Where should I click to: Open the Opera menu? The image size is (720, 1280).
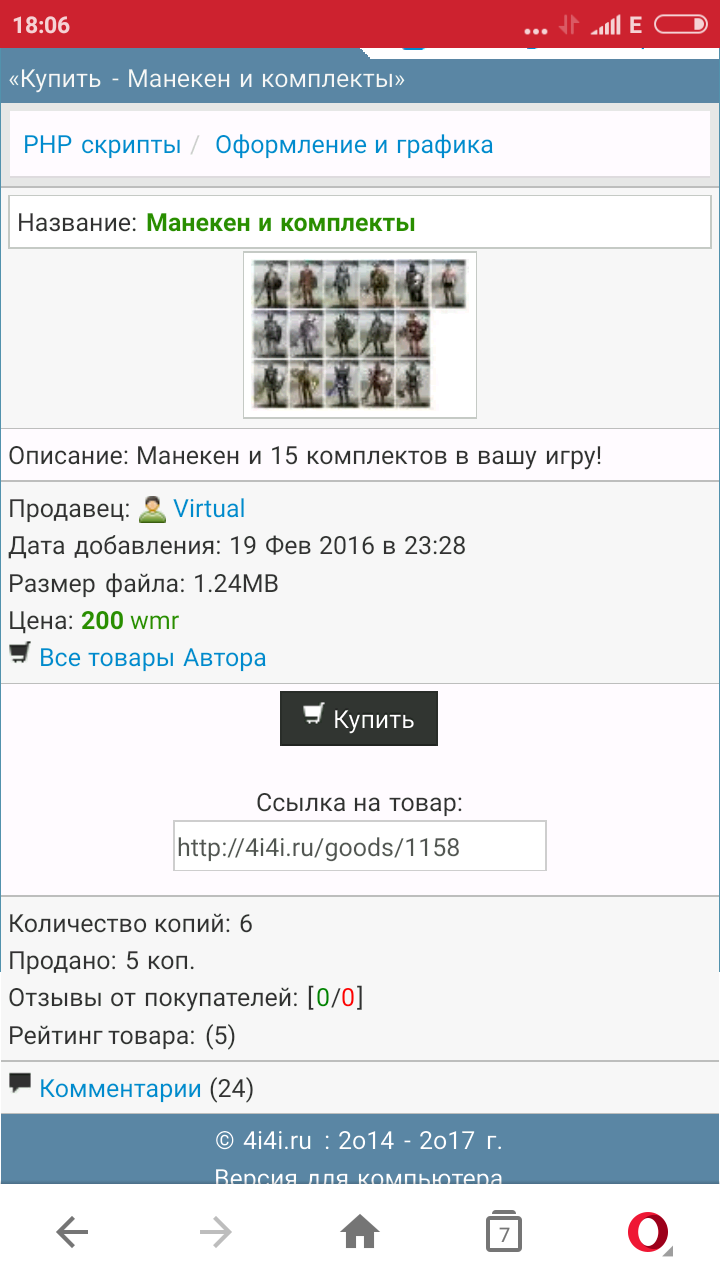tap(648, 1234)
